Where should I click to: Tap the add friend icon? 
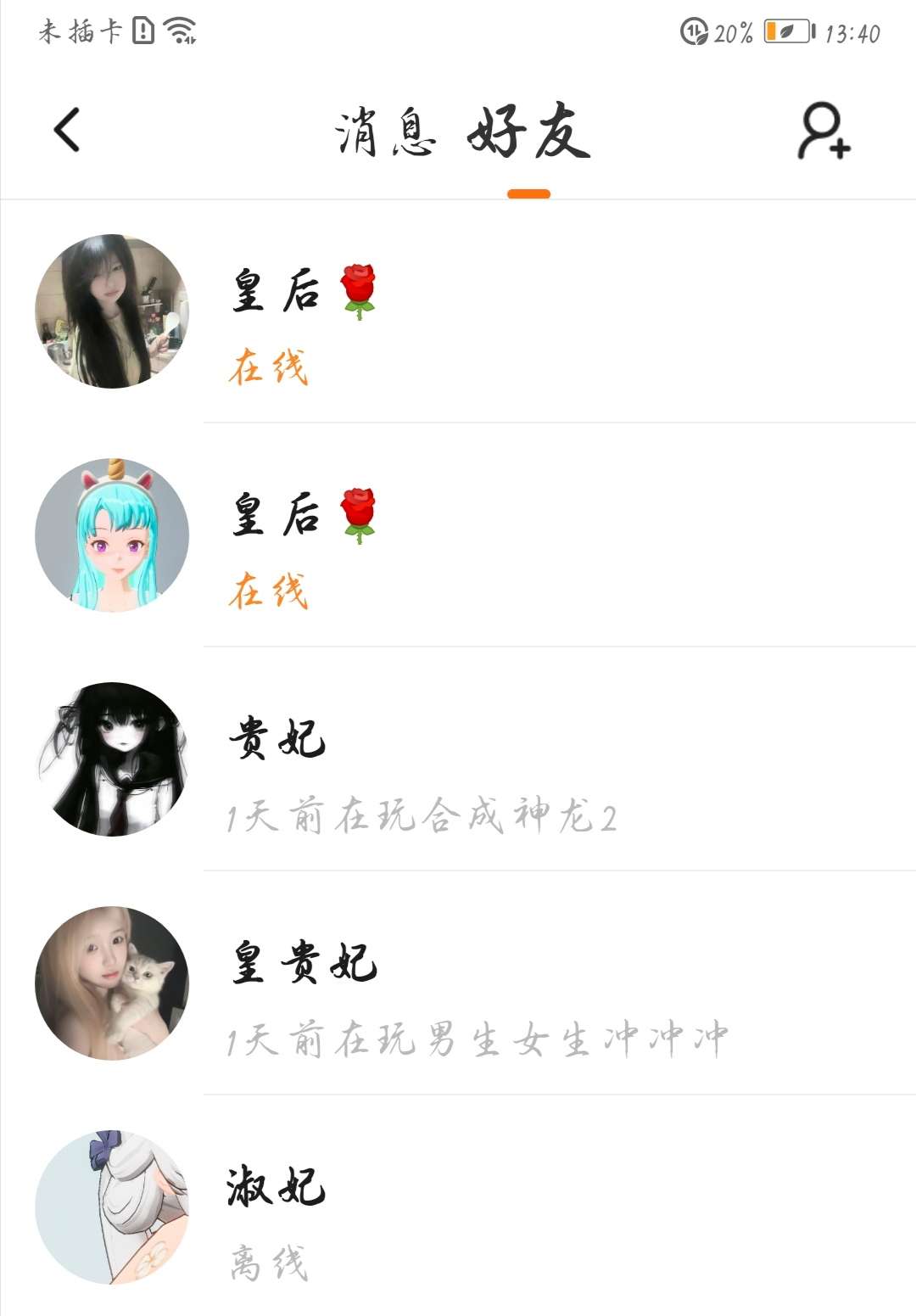point(824,131)
